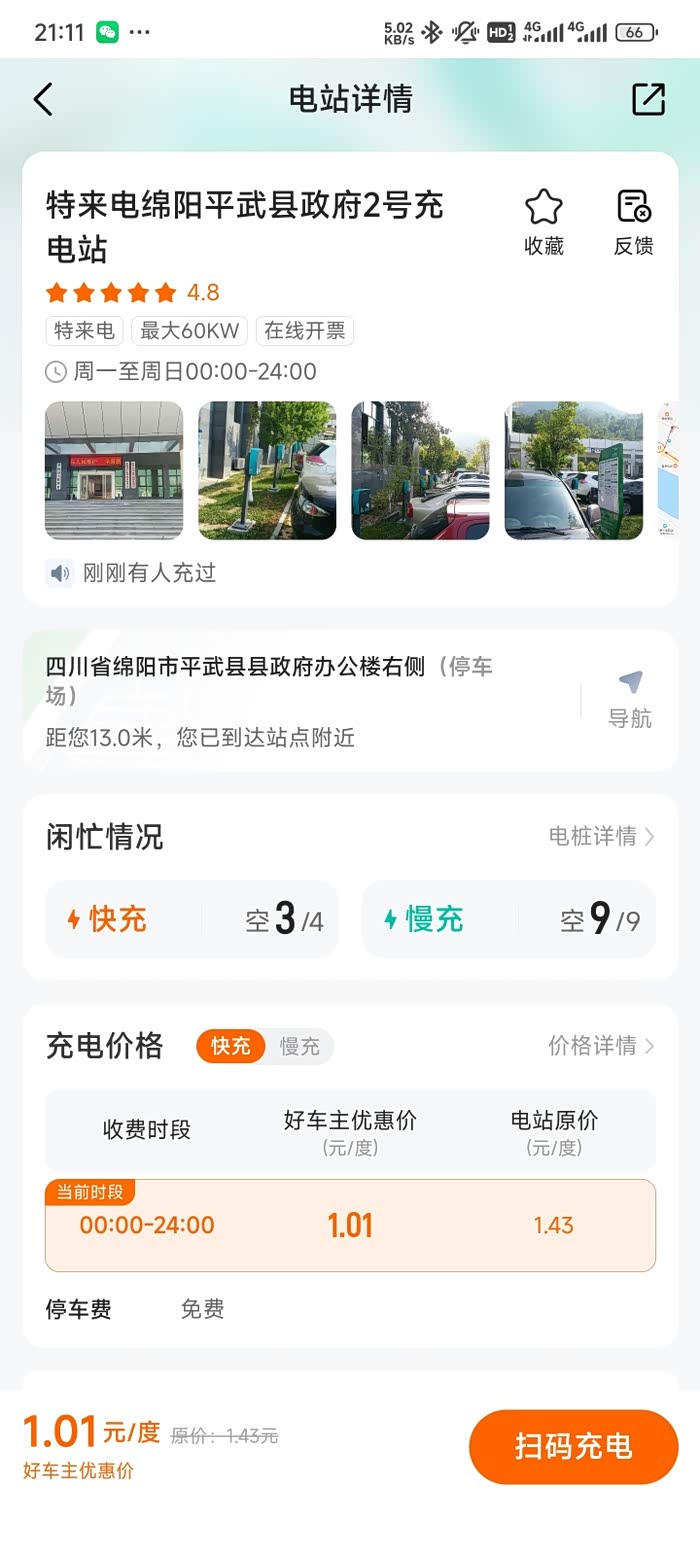Image resolution: width=700 pixels, height=1555 pixels.
Task: Open second station photo with charger
Action: (267, 470)
